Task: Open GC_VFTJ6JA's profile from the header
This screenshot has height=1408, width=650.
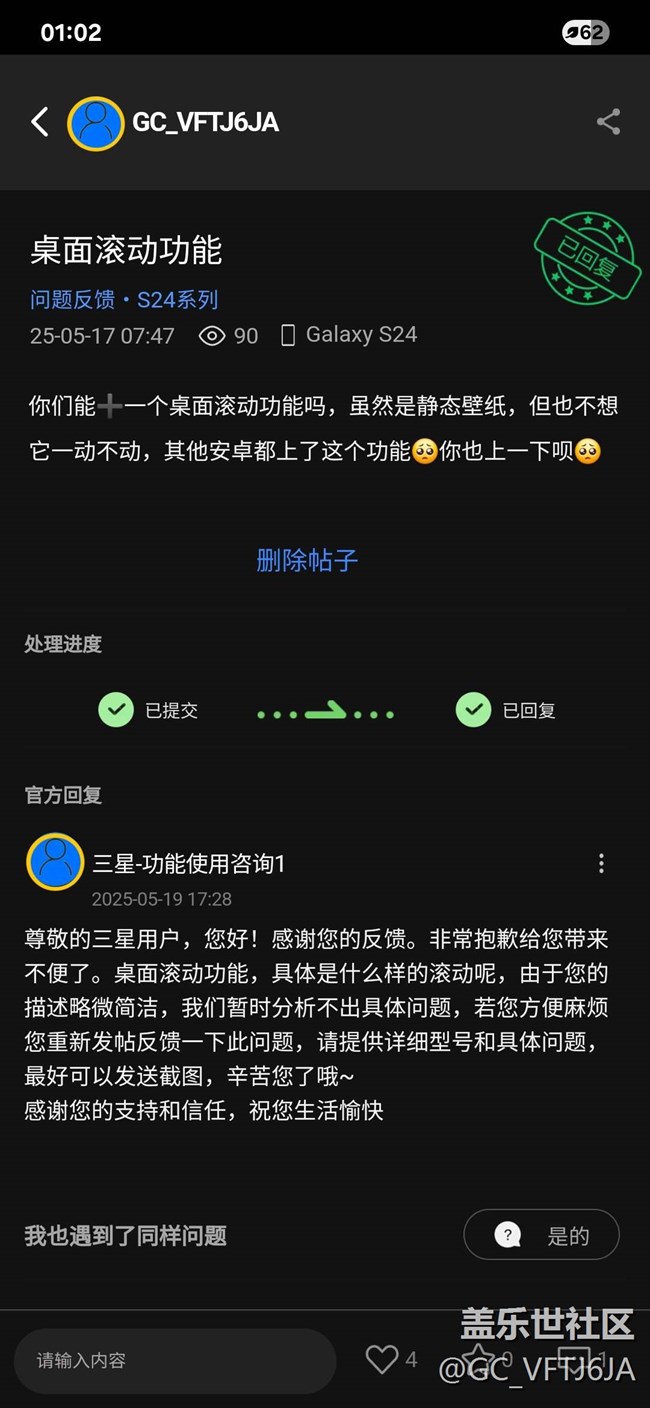Action: click(205, 122)
